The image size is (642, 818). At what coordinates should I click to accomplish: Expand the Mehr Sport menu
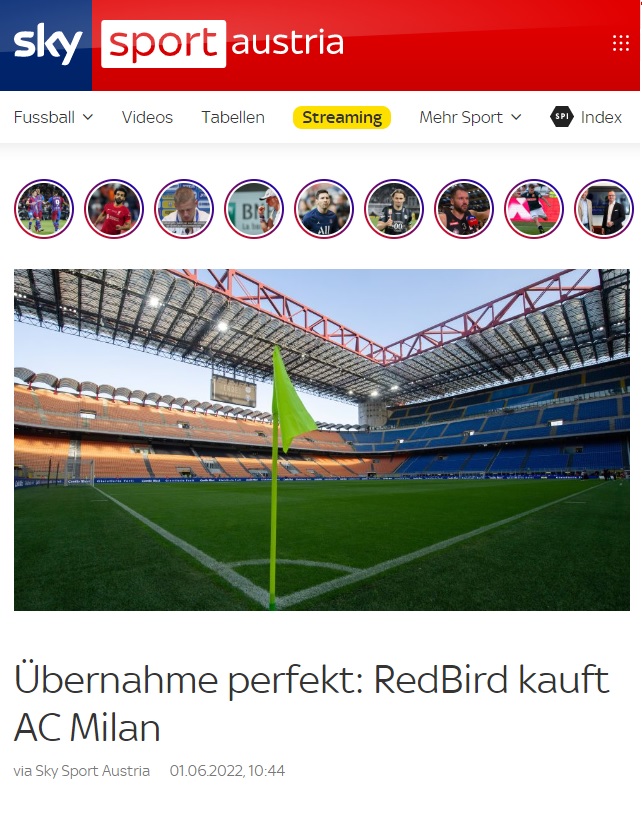(470, 117)
